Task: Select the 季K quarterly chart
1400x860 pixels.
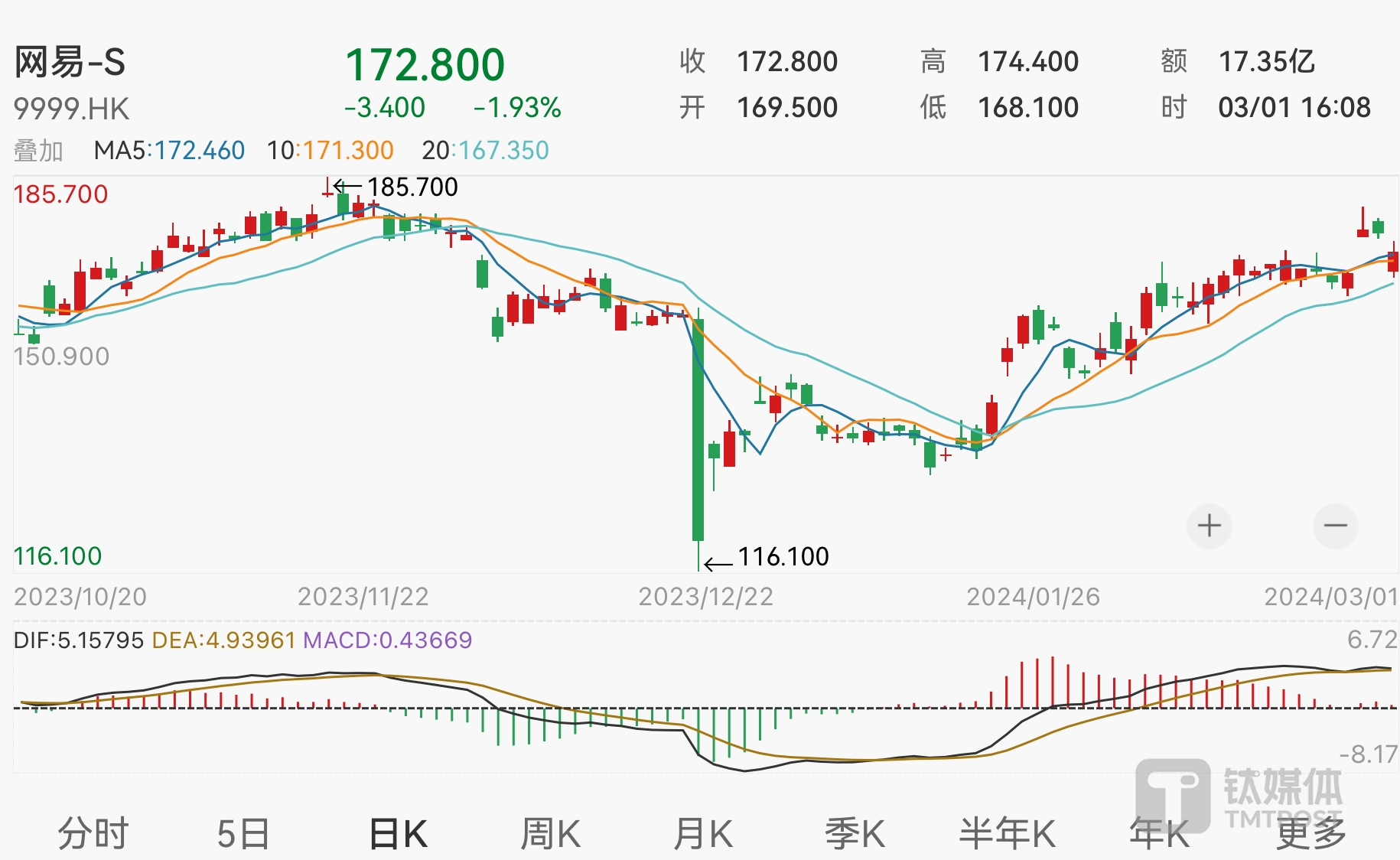Action: [x=855, y=833]
